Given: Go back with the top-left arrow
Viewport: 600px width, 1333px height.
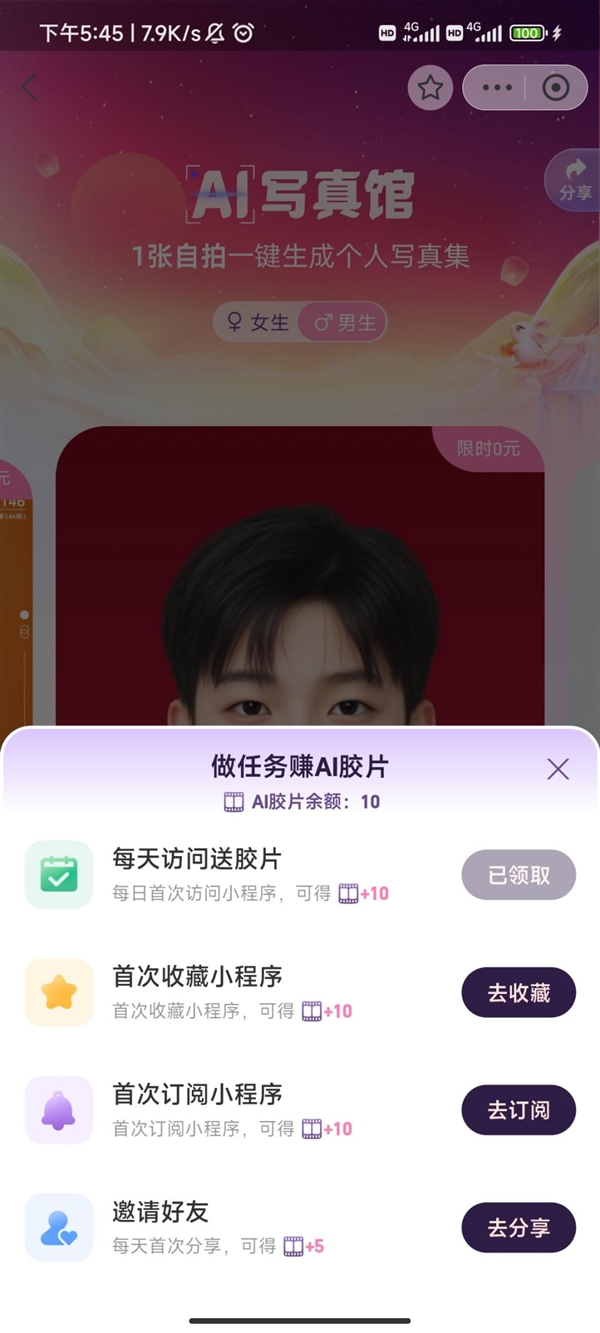Looking at the screenshot, I should (29, 88).
